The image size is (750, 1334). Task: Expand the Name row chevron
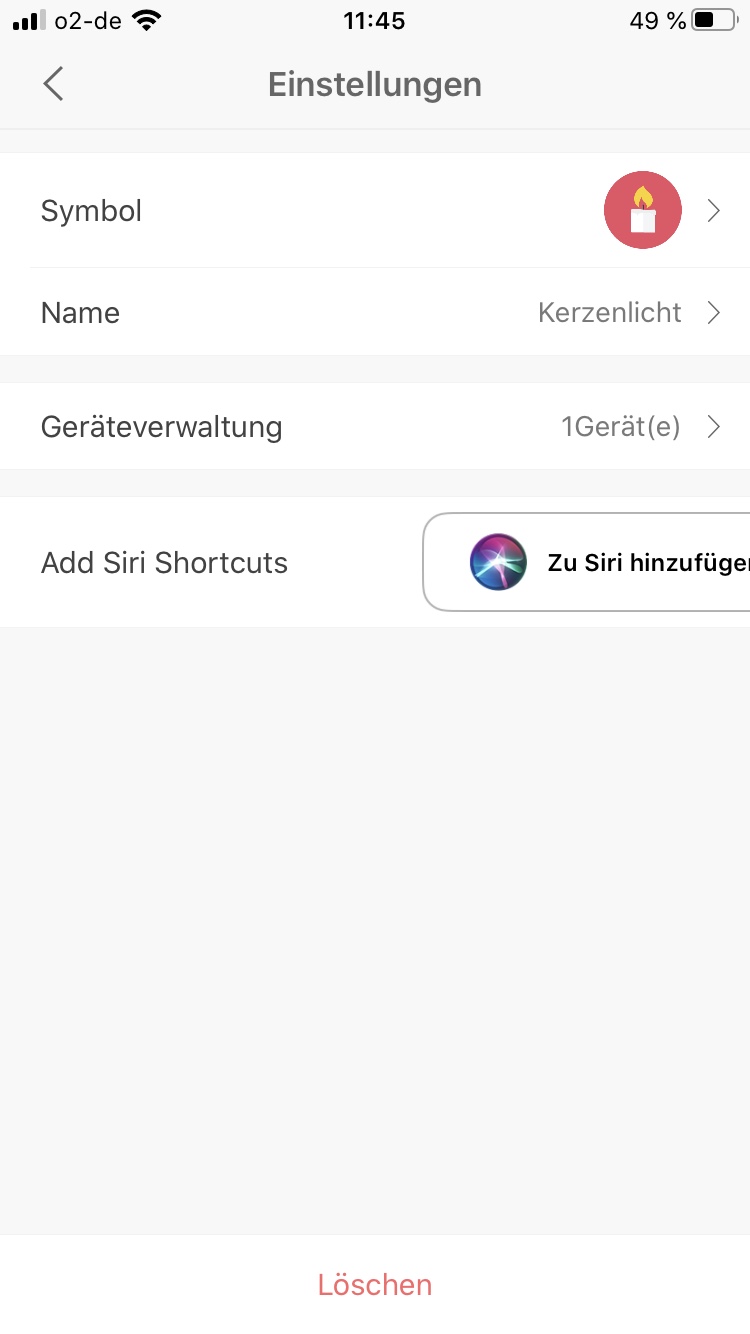(x=712, y=312)
